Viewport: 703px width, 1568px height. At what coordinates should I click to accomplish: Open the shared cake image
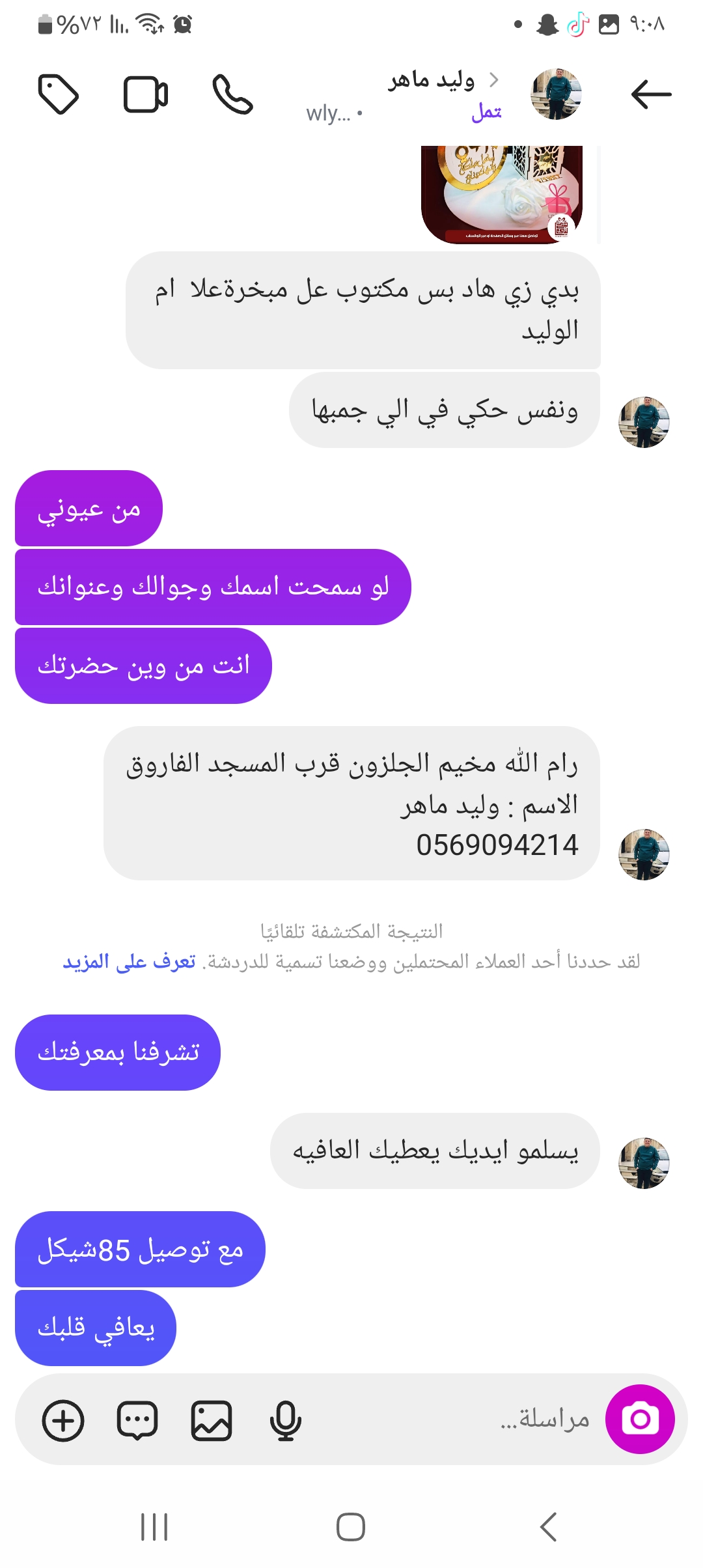pyautogui.click(x=501, y=194)
